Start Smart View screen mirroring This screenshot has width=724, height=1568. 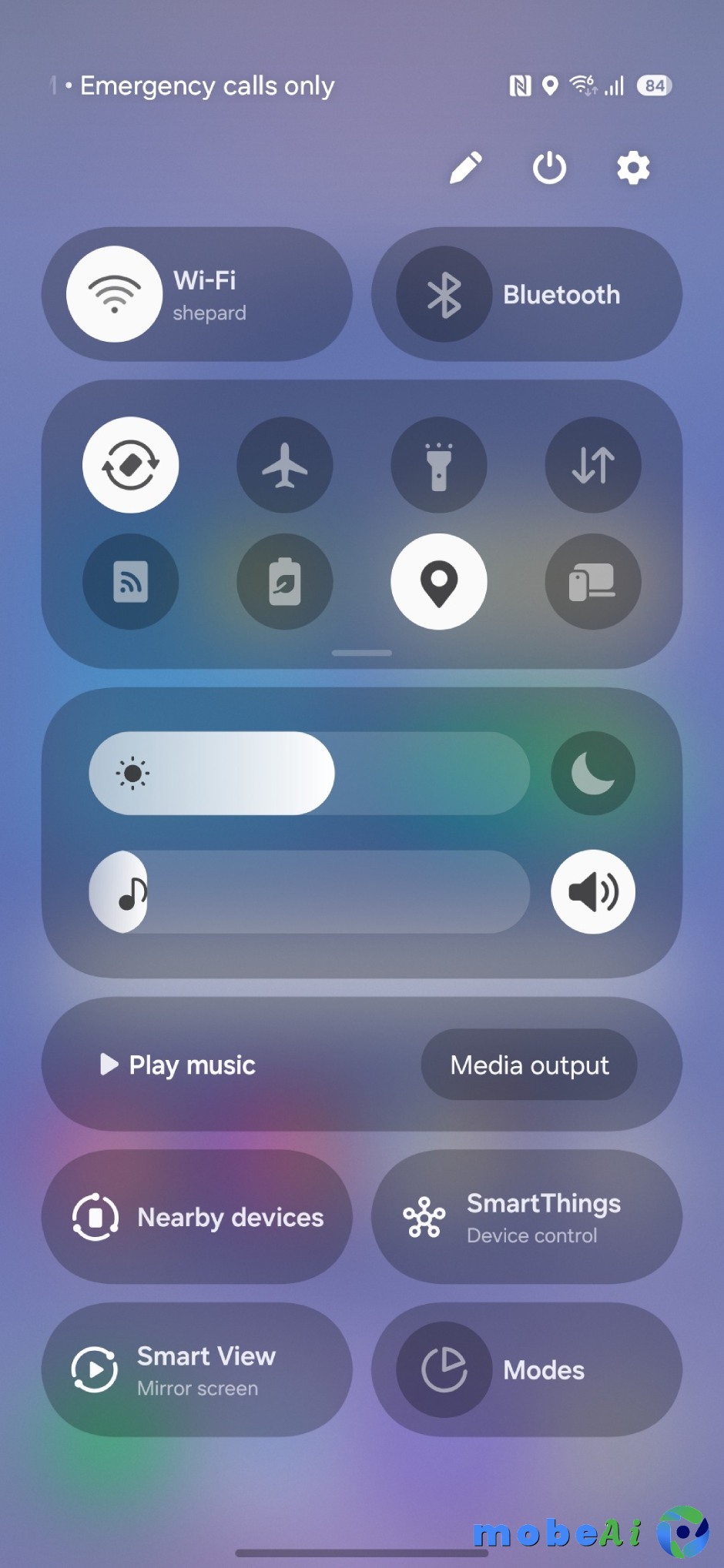coord(197,1369)
